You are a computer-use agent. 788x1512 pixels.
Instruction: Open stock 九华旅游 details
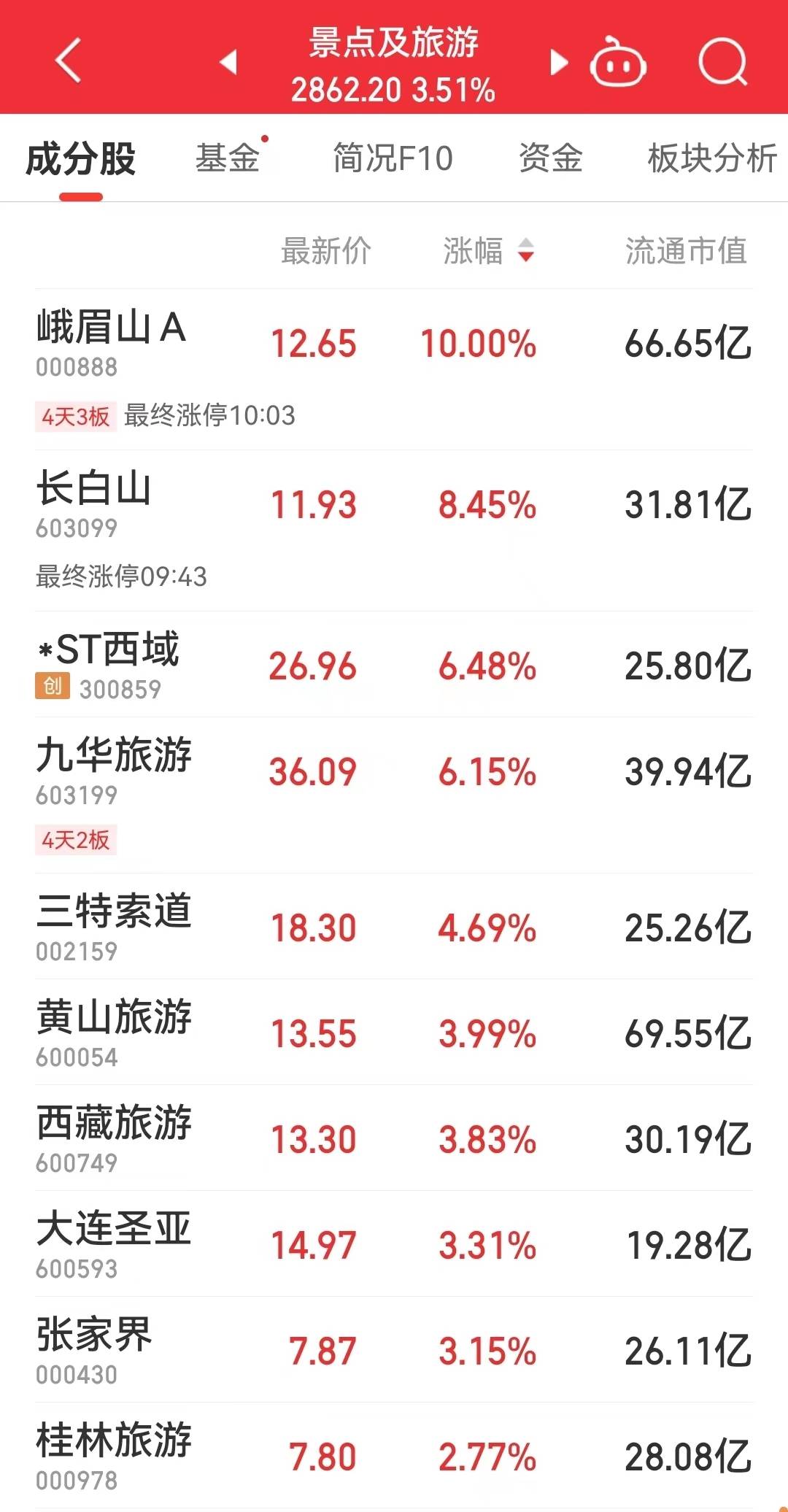coord(394,795)
